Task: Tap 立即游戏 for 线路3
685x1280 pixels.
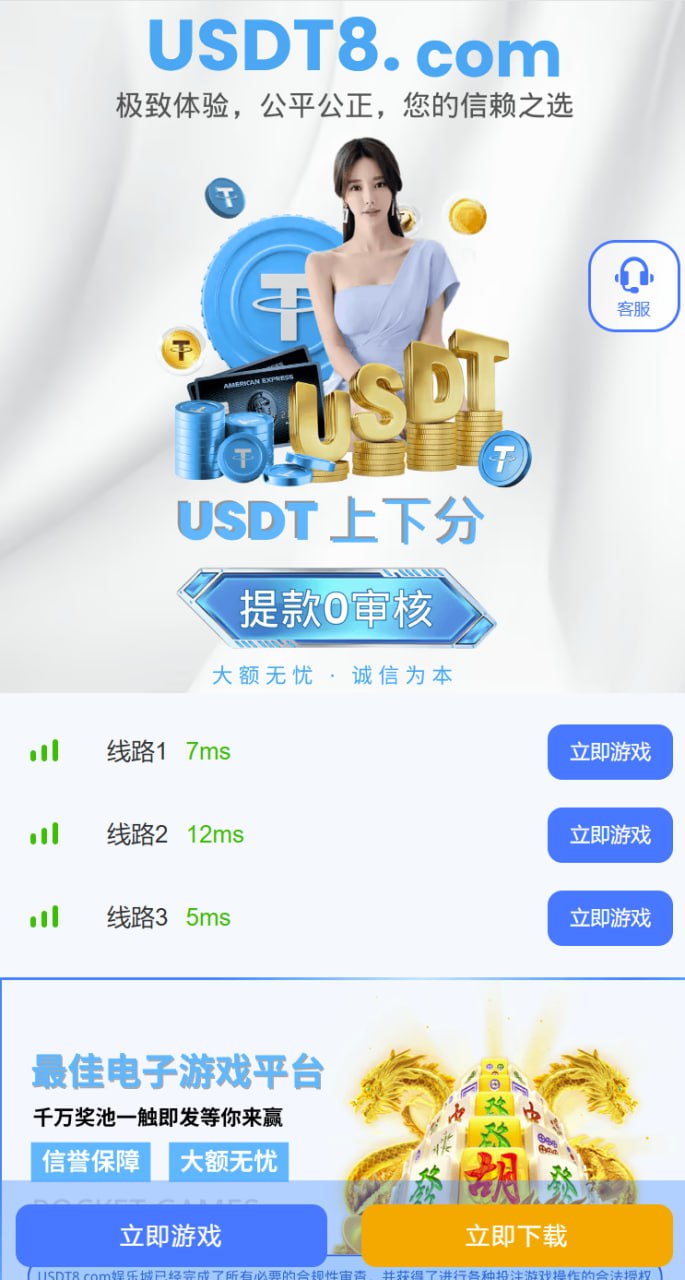Action: (x=610, y=918)
